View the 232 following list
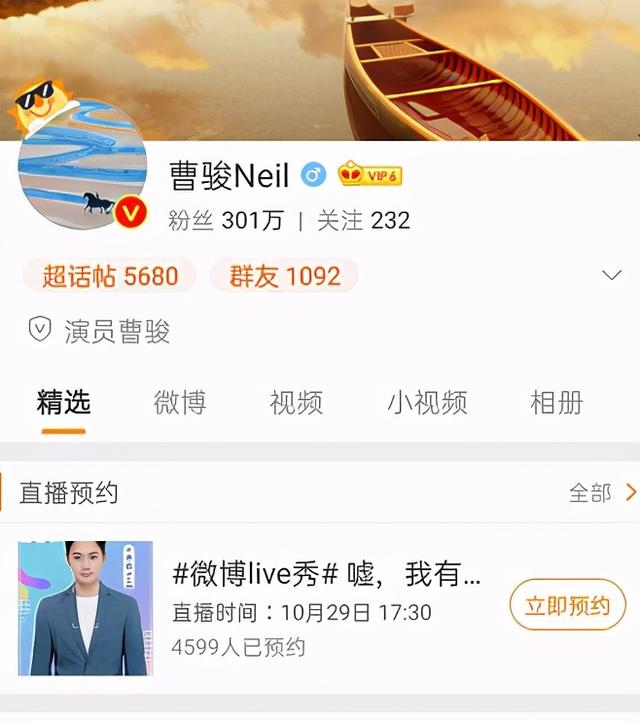This screenshot has width=640, height=722. (x=364, y=220)
